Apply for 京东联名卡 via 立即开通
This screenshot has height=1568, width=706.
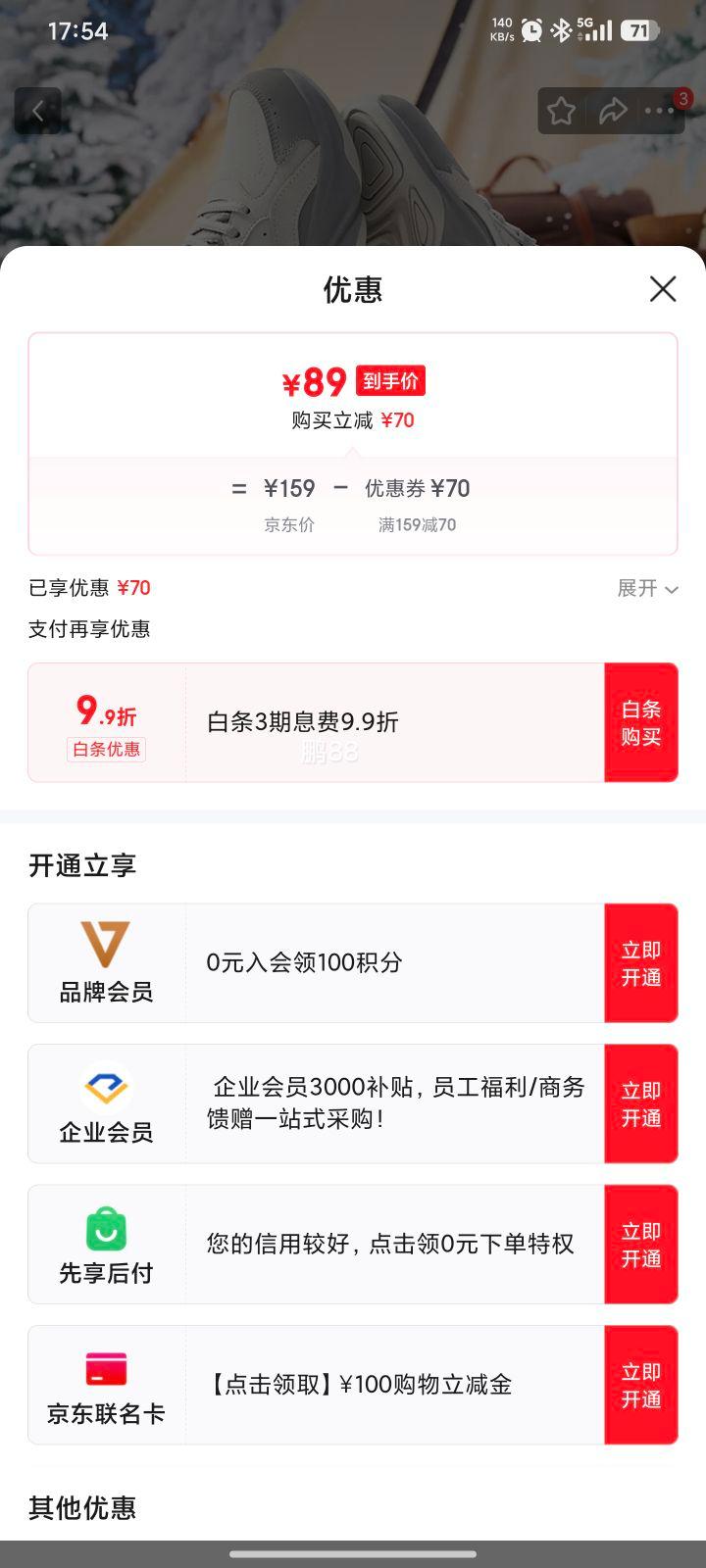pyautogui.click(x=640, y=1386)
